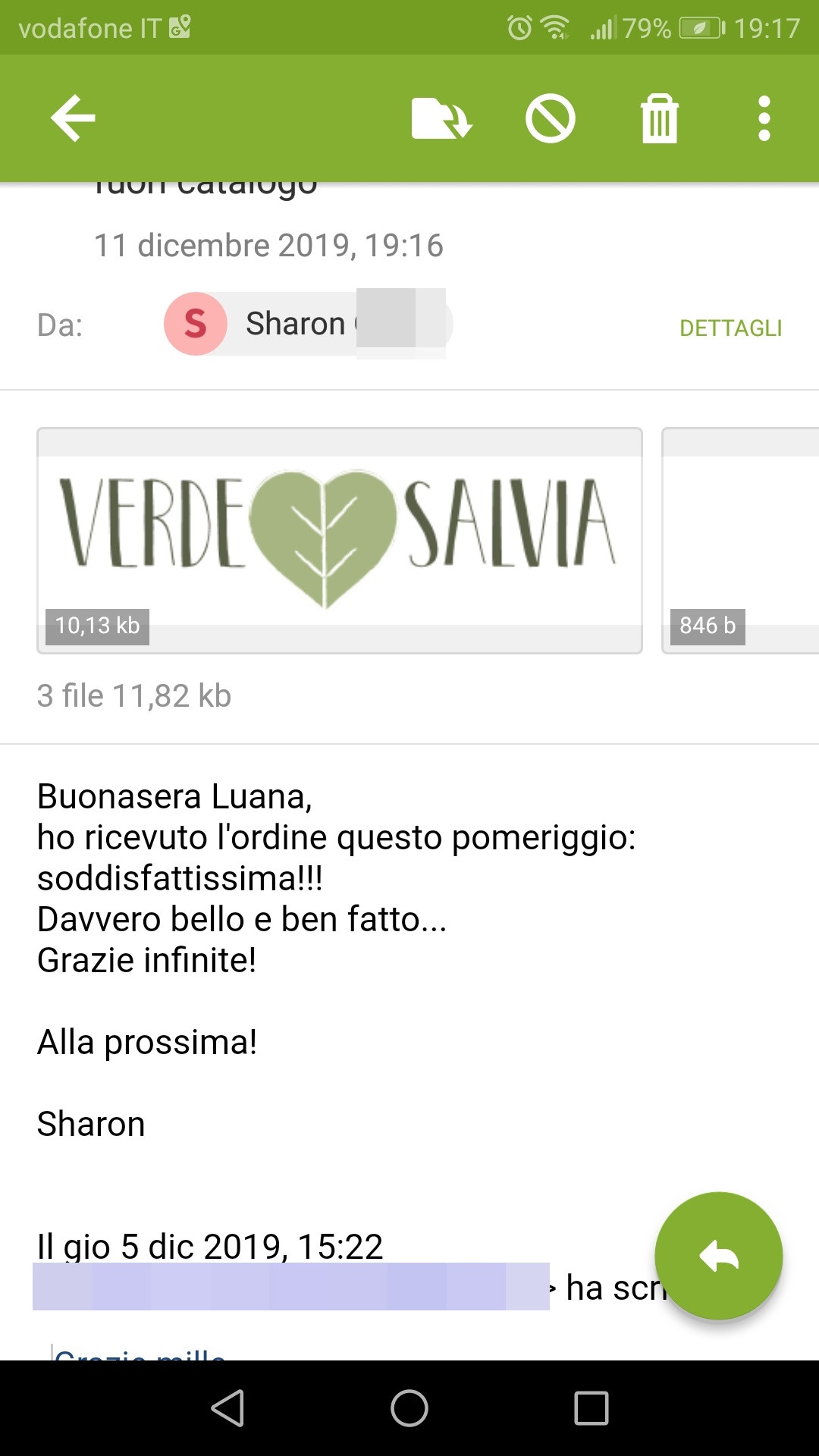
Task: Open the 846 b attachment
Action: (740, 540)
